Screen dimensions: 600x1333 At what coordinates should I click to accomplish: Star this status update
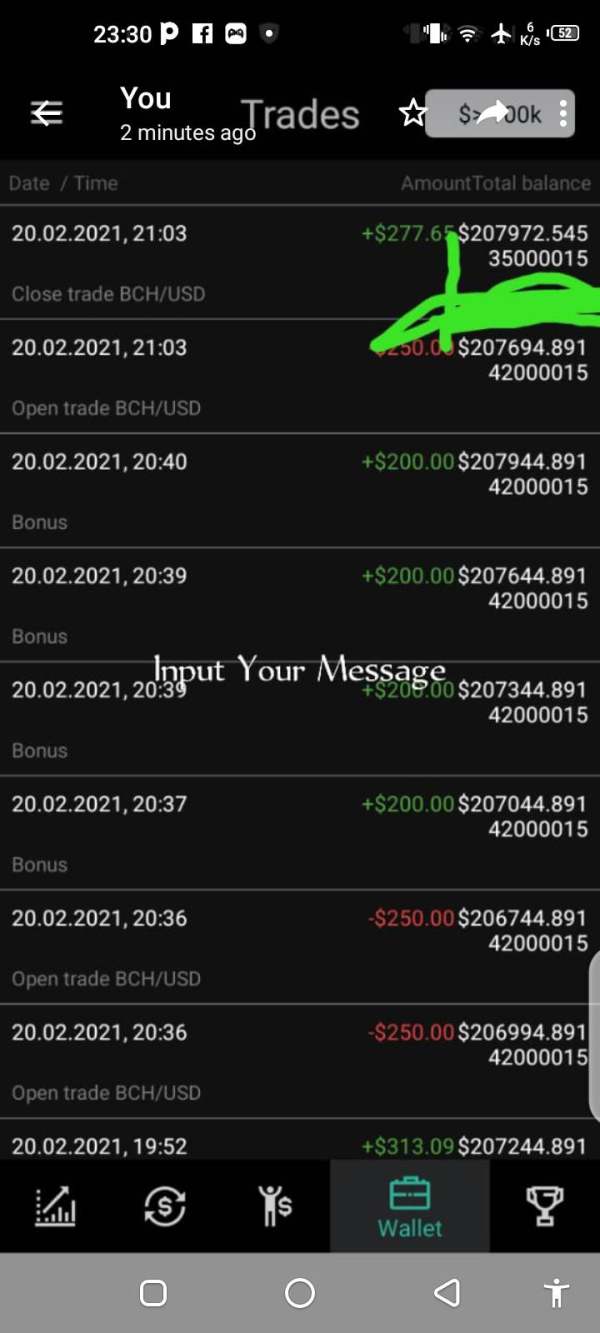(x=412, y=113)
